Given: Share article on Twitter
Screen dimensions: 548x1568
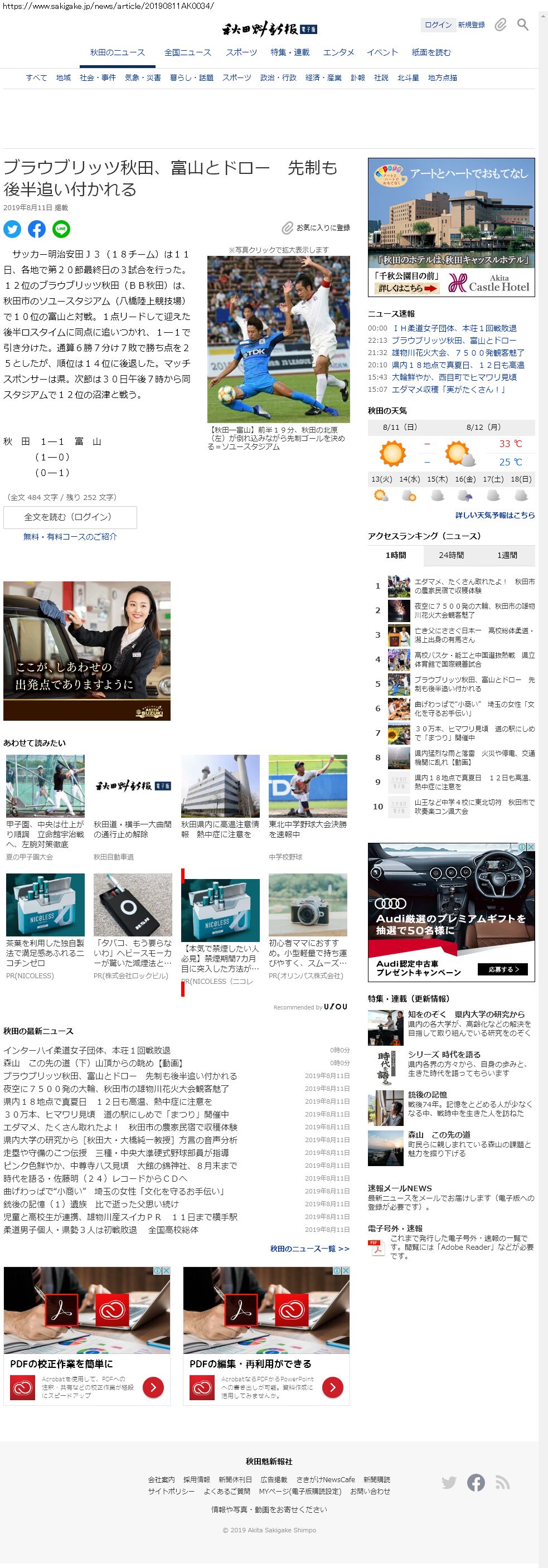Looking at the screenshot, I should (12, 229).
